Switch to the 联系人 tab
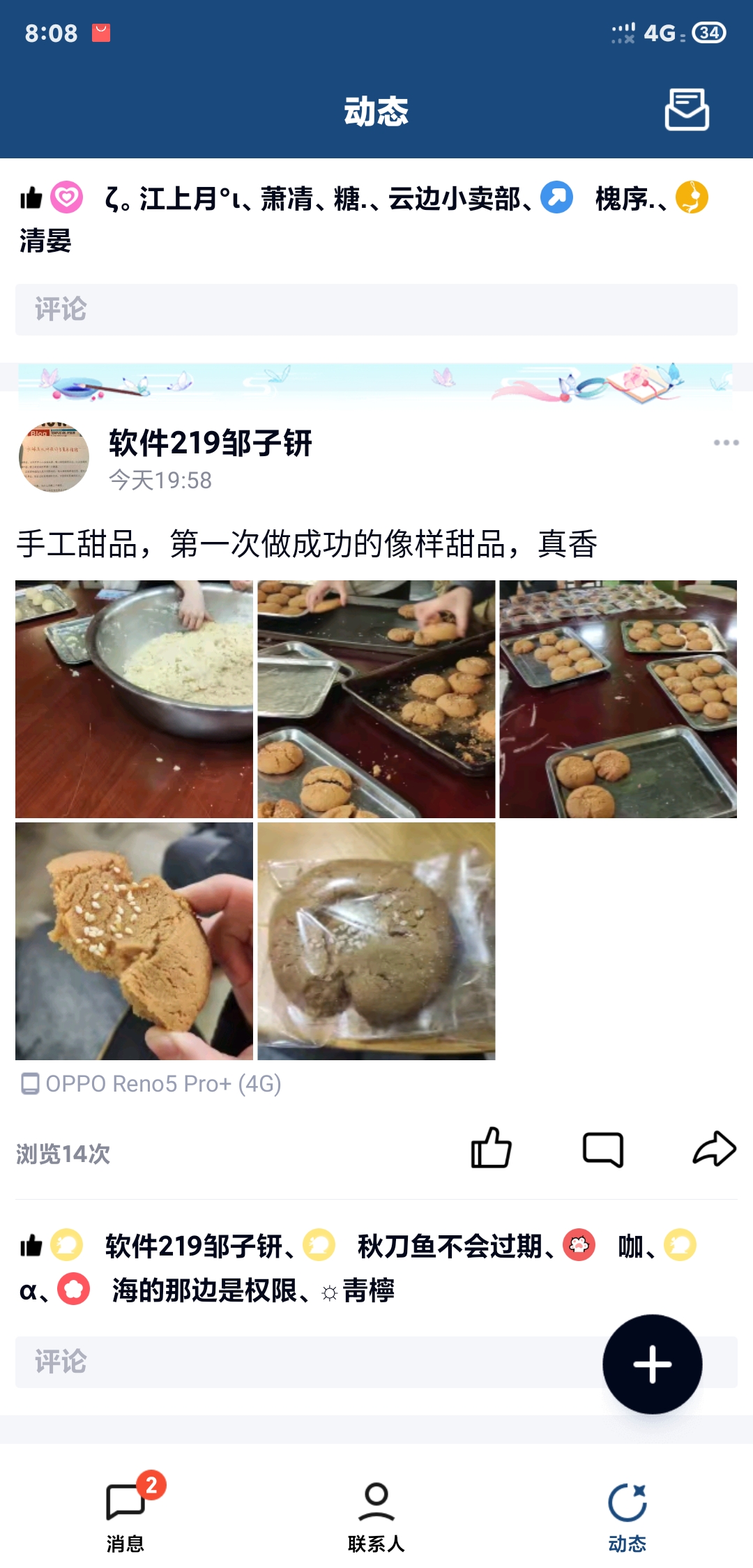 (376, 1512)
